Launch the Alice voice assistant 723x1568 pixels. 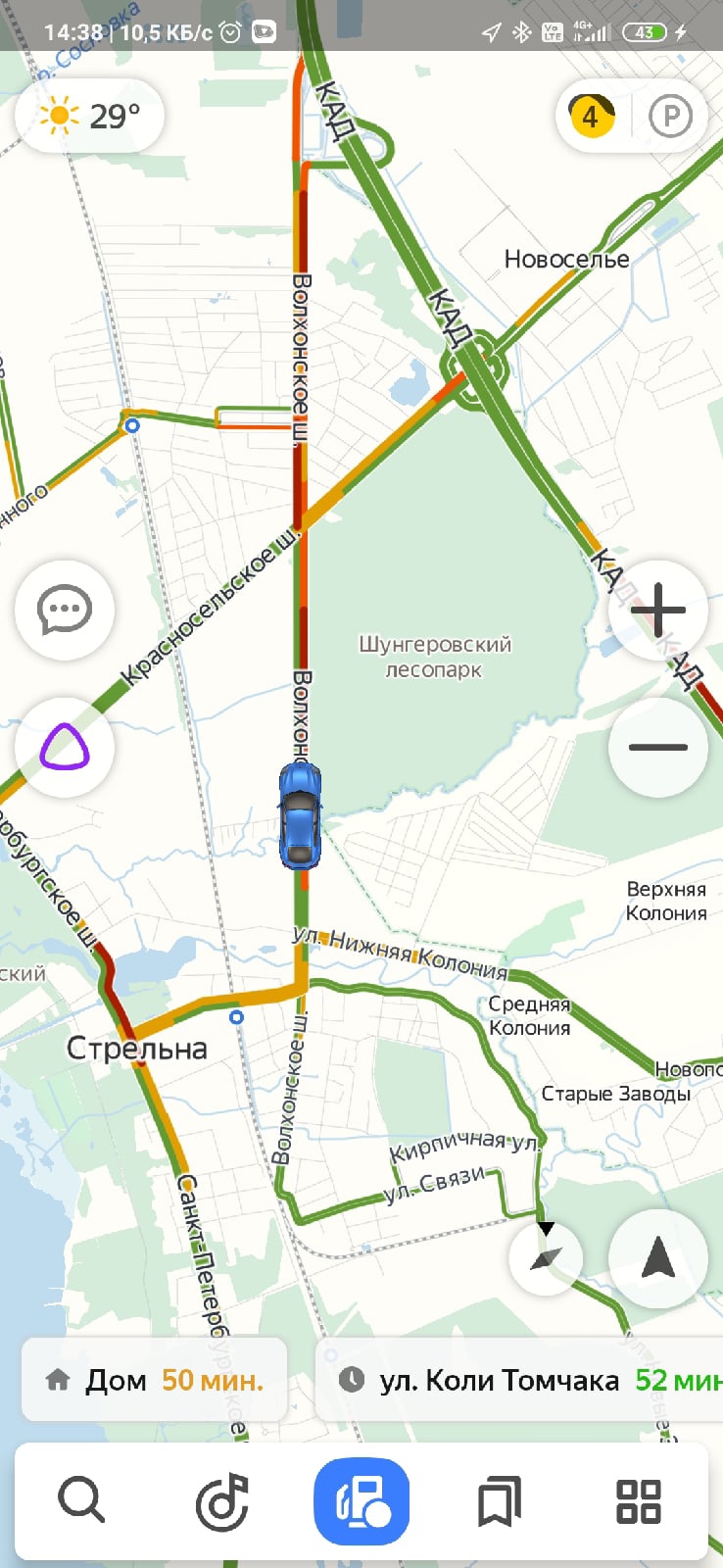65,747
